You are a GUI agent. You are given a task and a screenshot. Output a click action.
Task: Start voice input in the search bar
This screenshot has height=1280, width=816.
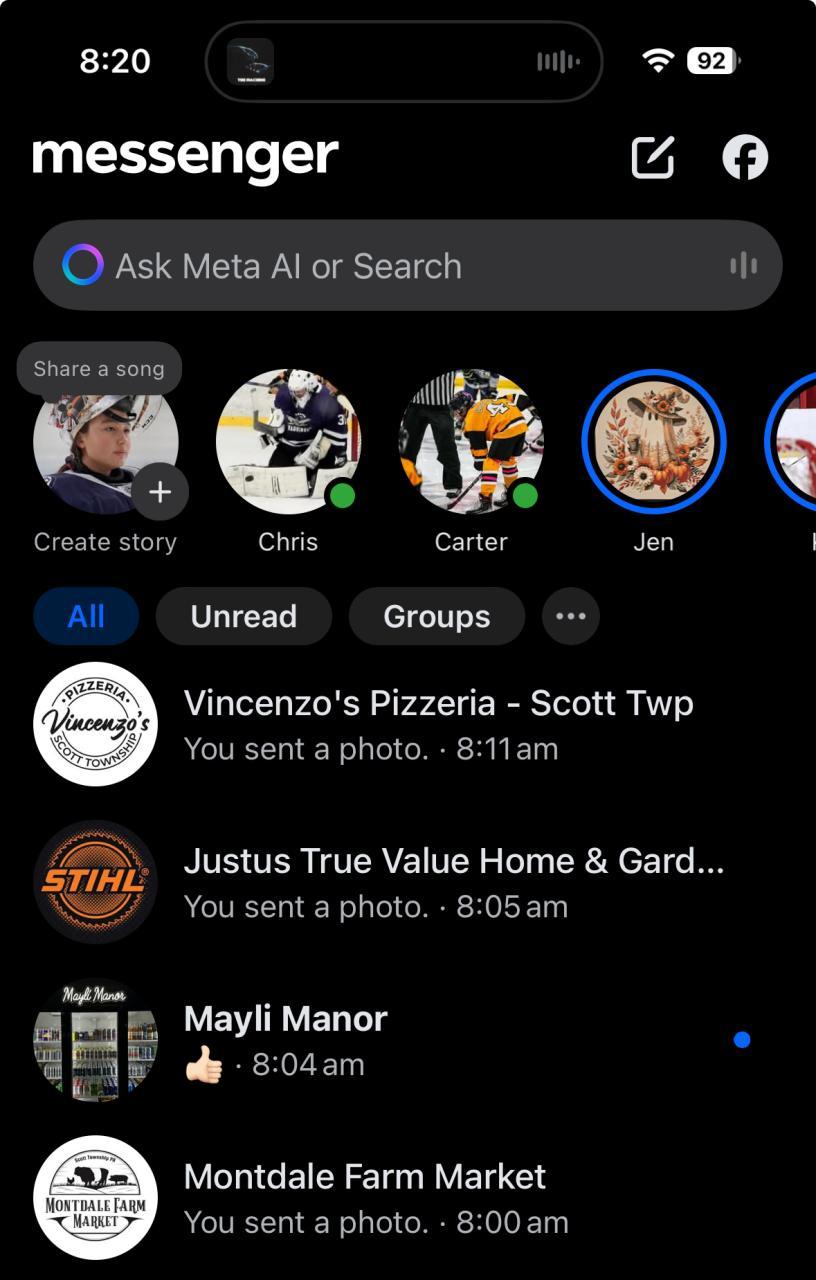click(x=743, y=266)
